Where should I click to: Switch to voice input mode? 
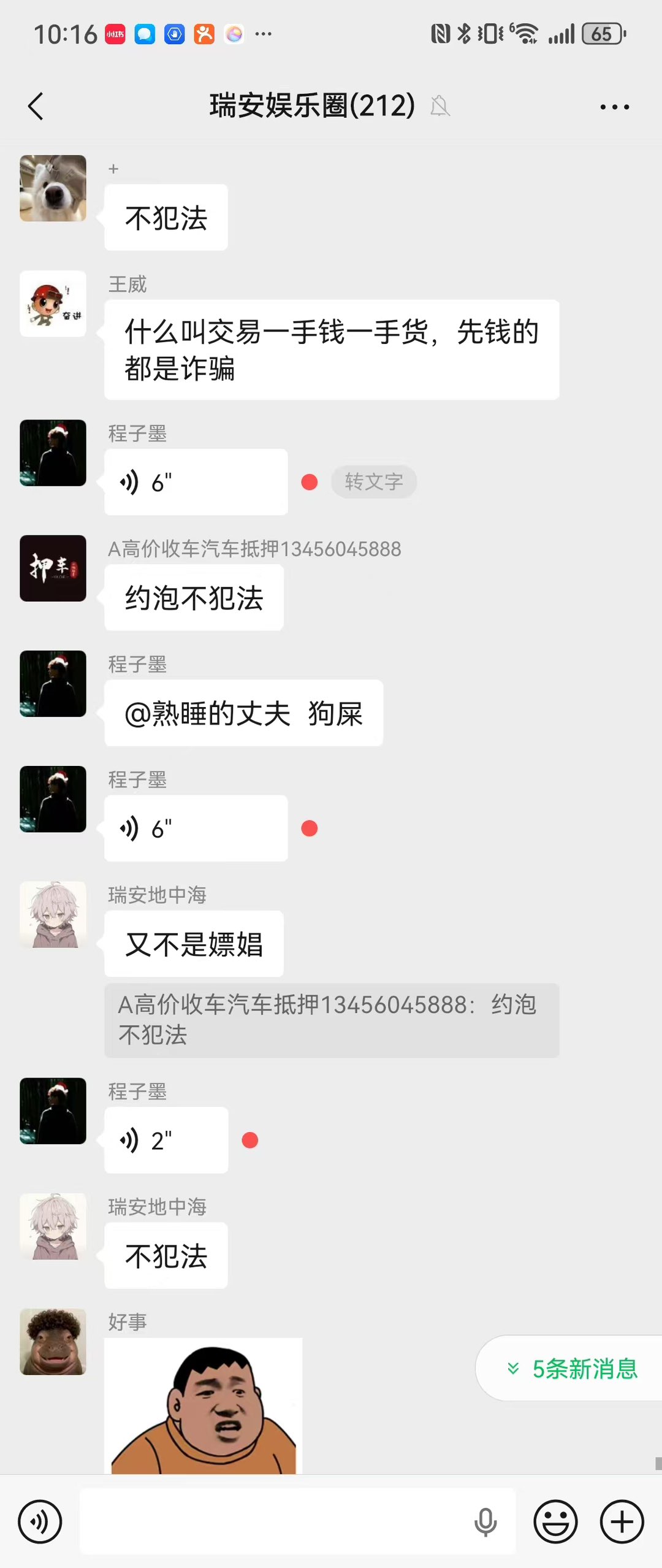point(40,1521)
